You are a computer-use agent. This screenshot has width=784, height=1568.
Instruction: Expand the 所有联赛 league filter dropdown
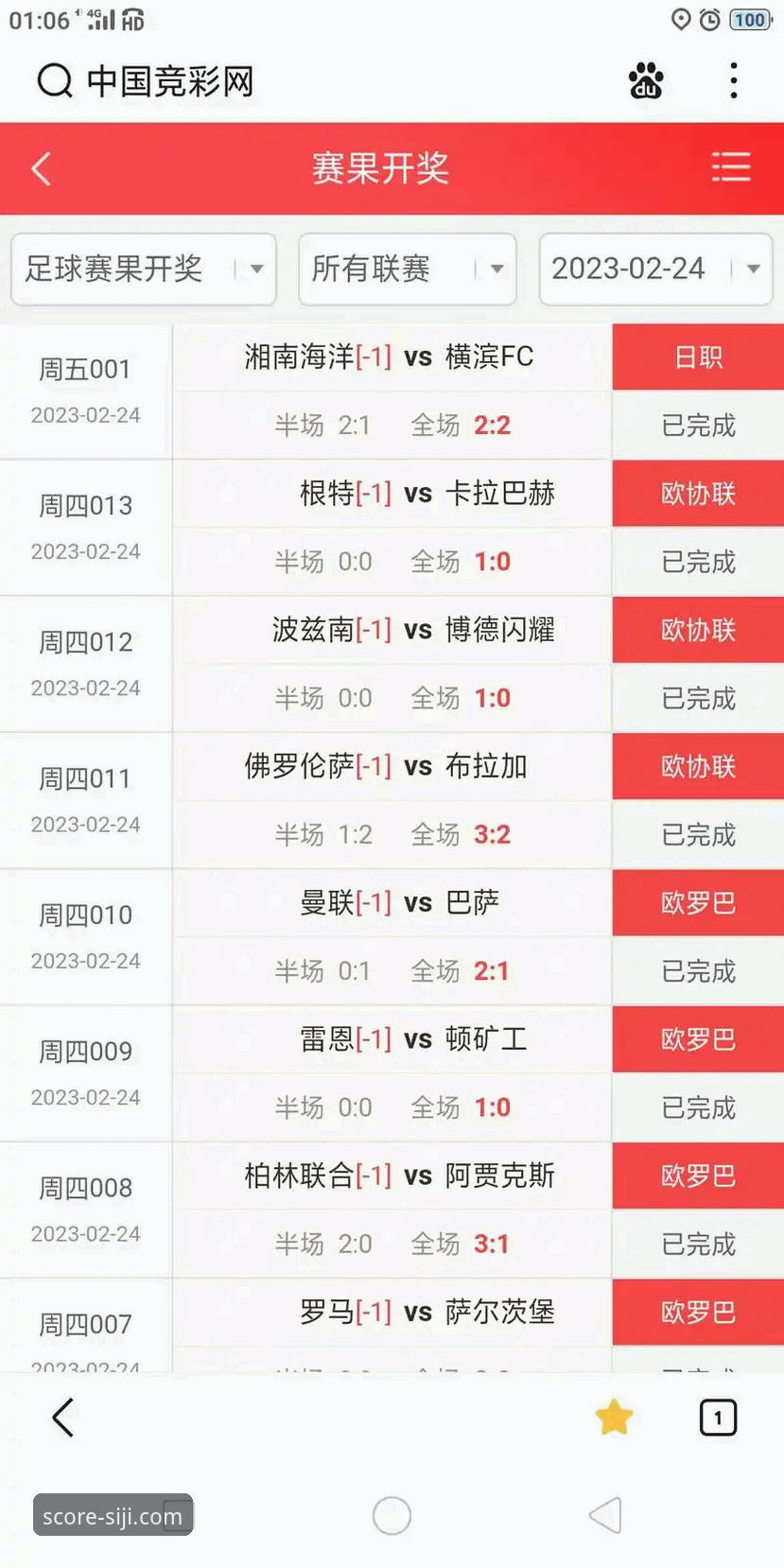pyautogui.click(x=407, y=270)
